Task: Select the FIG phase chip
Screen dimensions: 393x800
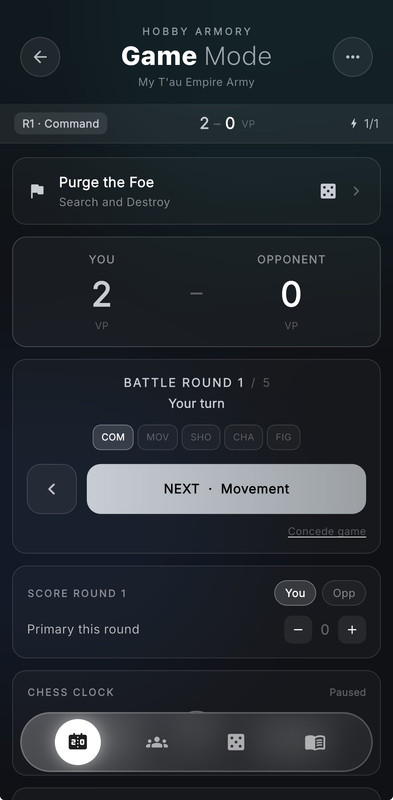Action: click(284, 437)
